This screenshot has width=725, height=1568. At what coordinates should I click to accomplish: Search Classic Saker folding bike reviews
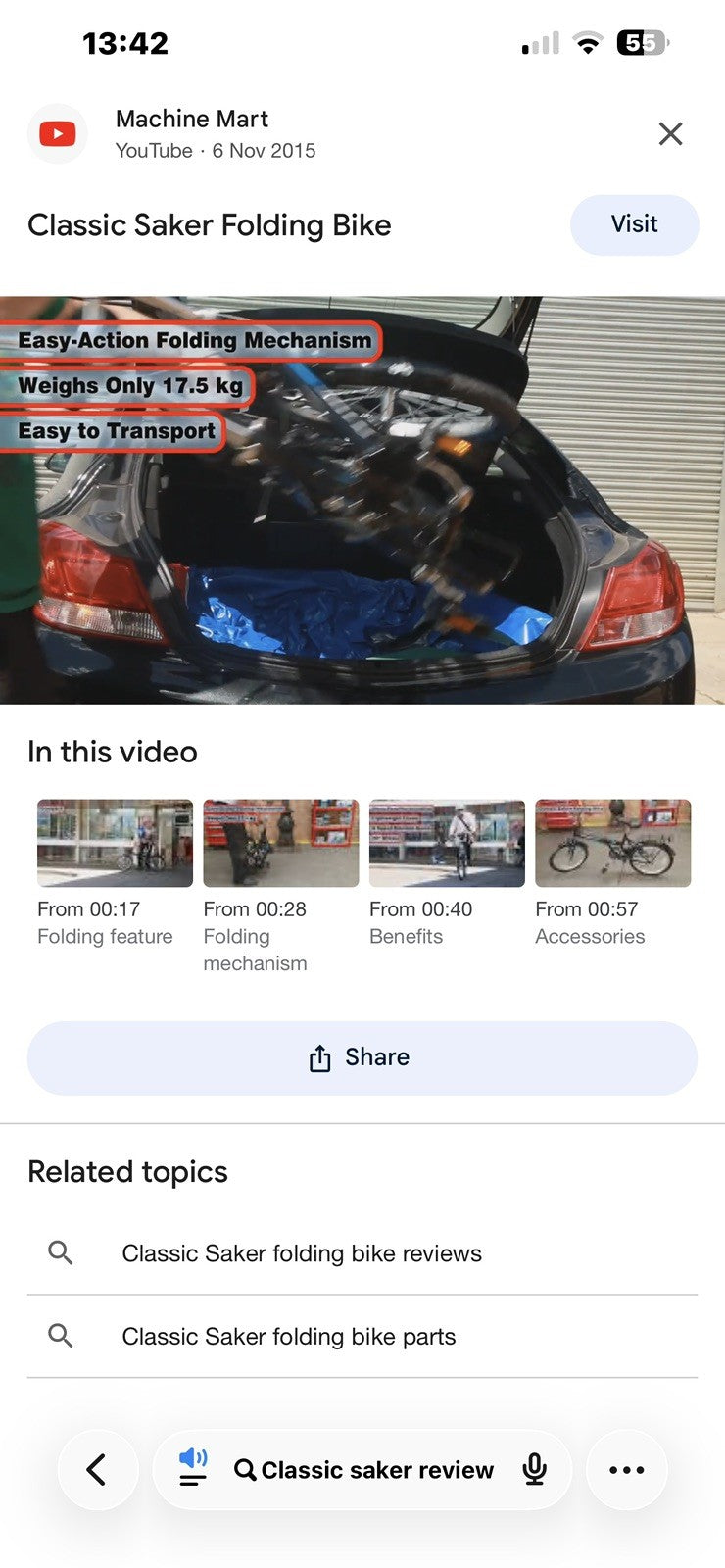[x=362, y=1253]
